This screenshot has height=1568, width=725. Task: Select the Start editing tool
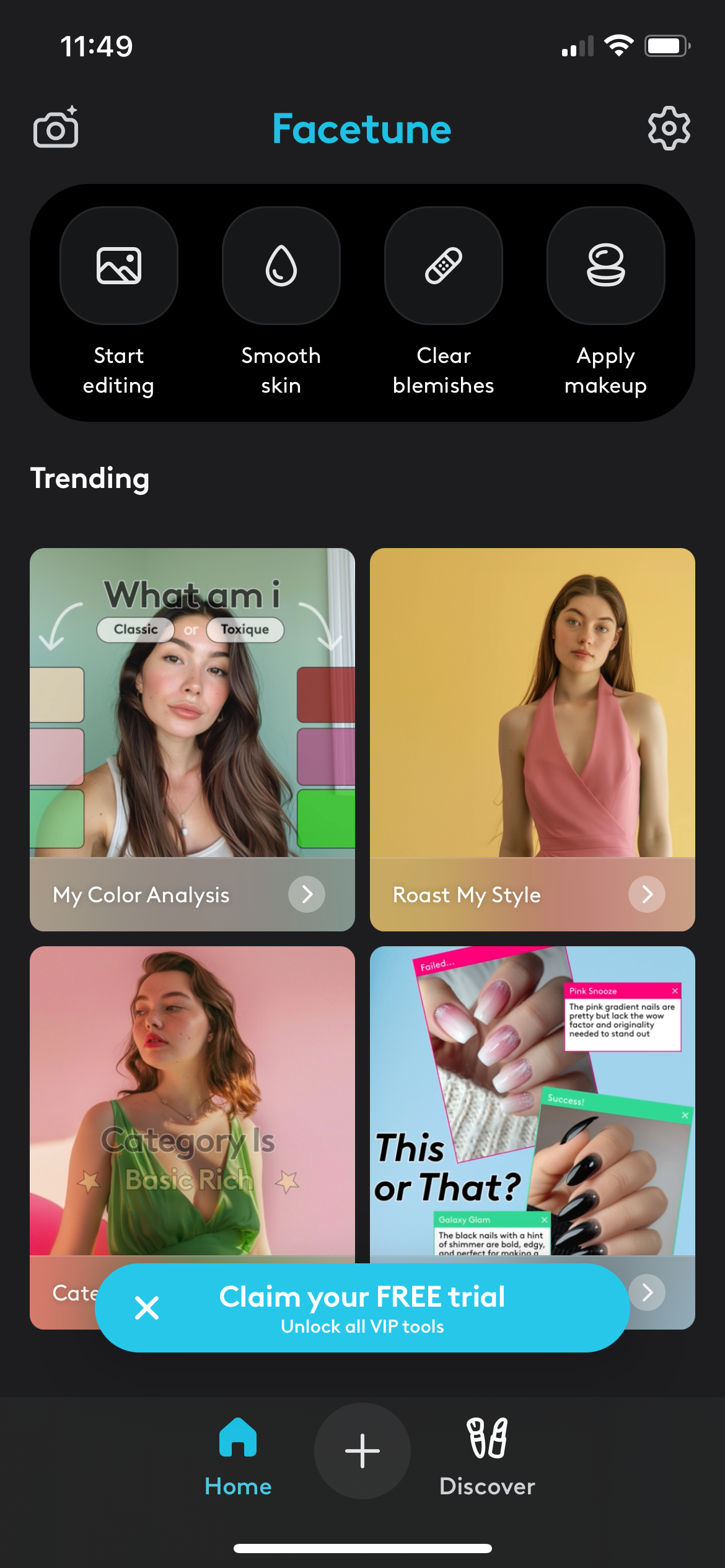pos(118,265)
